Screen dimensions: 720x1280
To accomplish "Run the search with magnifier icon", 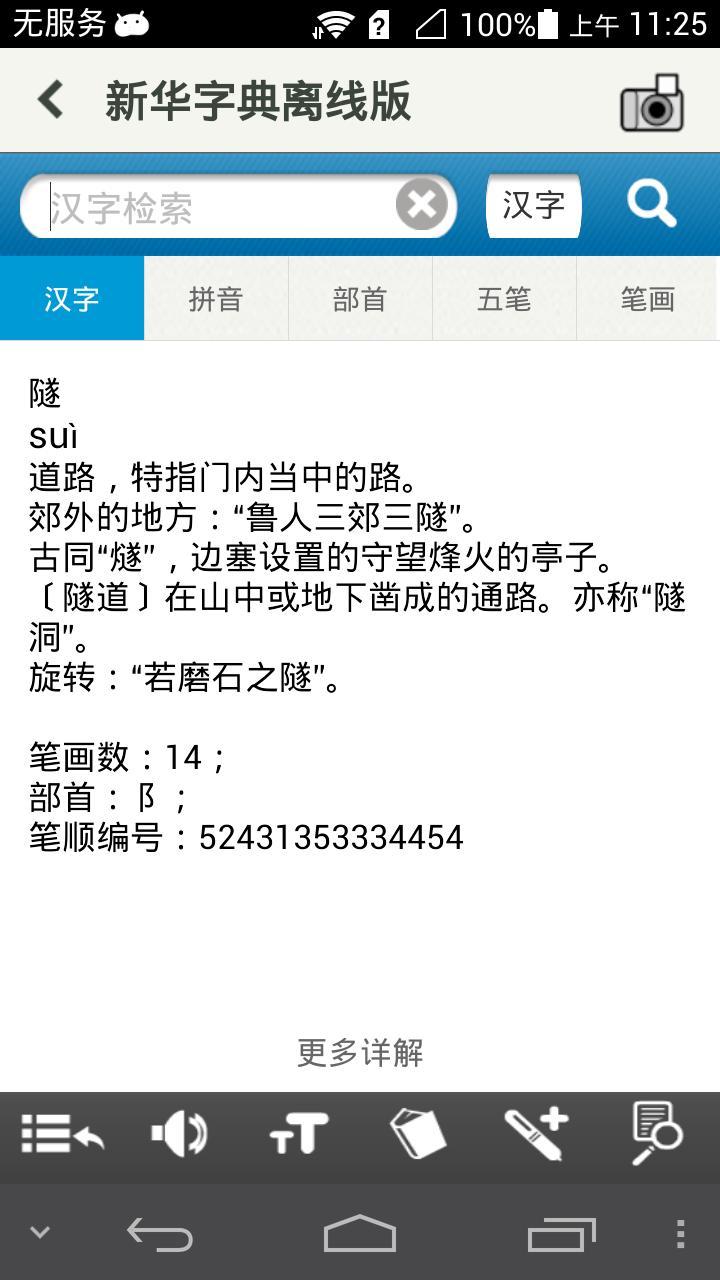I will click(651, 205).
